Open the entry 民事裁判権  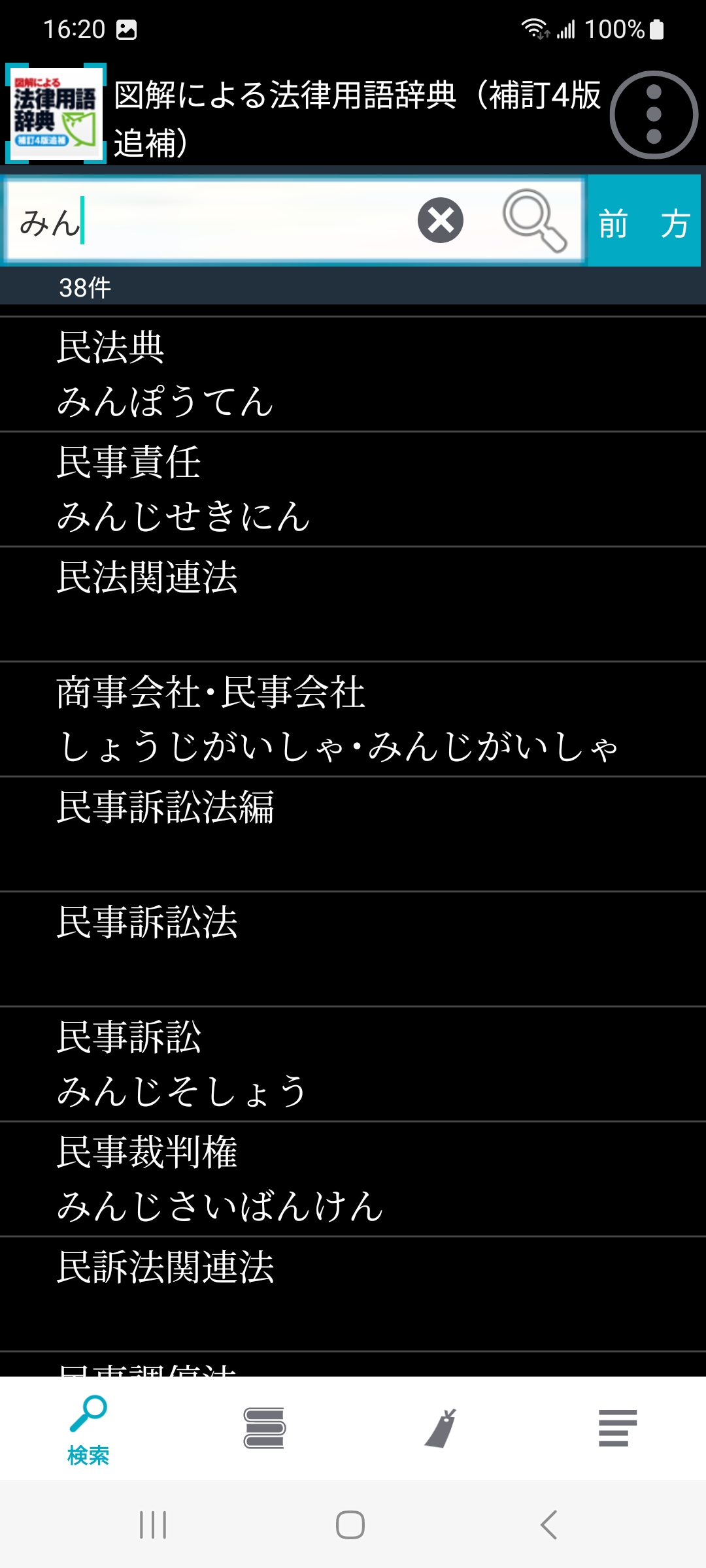point(353,1179)
